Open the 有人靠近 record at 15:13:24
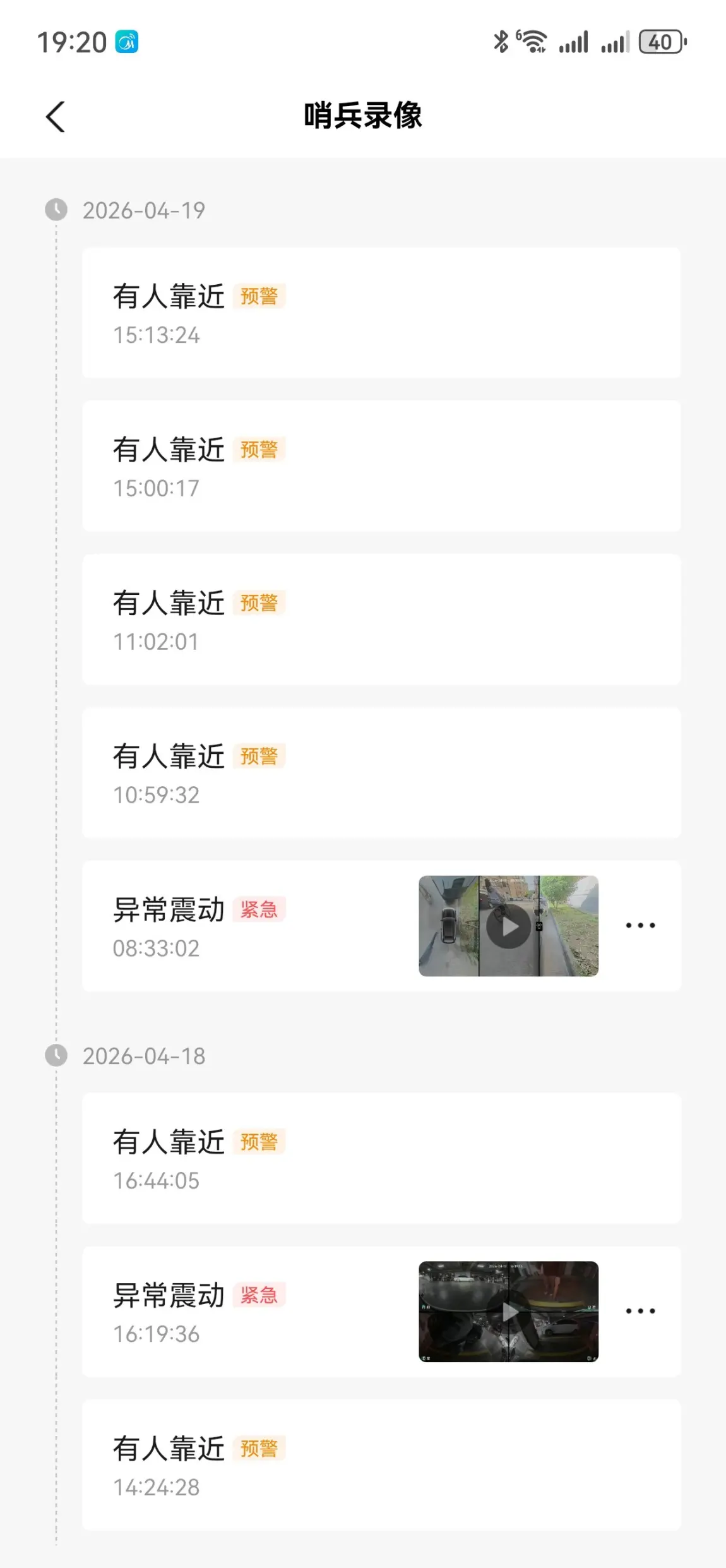 click(381, 313)
